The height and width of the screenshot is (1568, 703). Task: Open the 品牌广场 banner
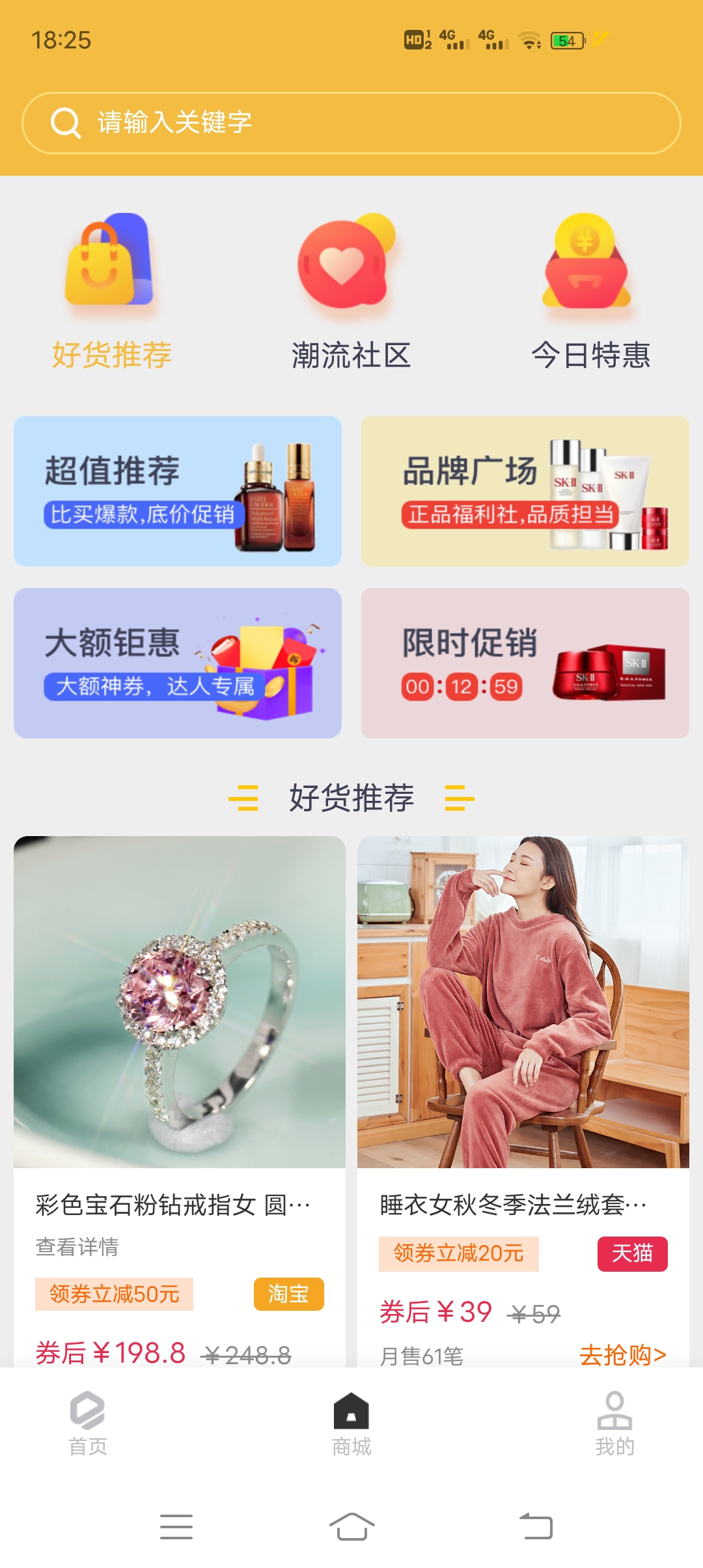pyautogui.click(x=525, y=492)
